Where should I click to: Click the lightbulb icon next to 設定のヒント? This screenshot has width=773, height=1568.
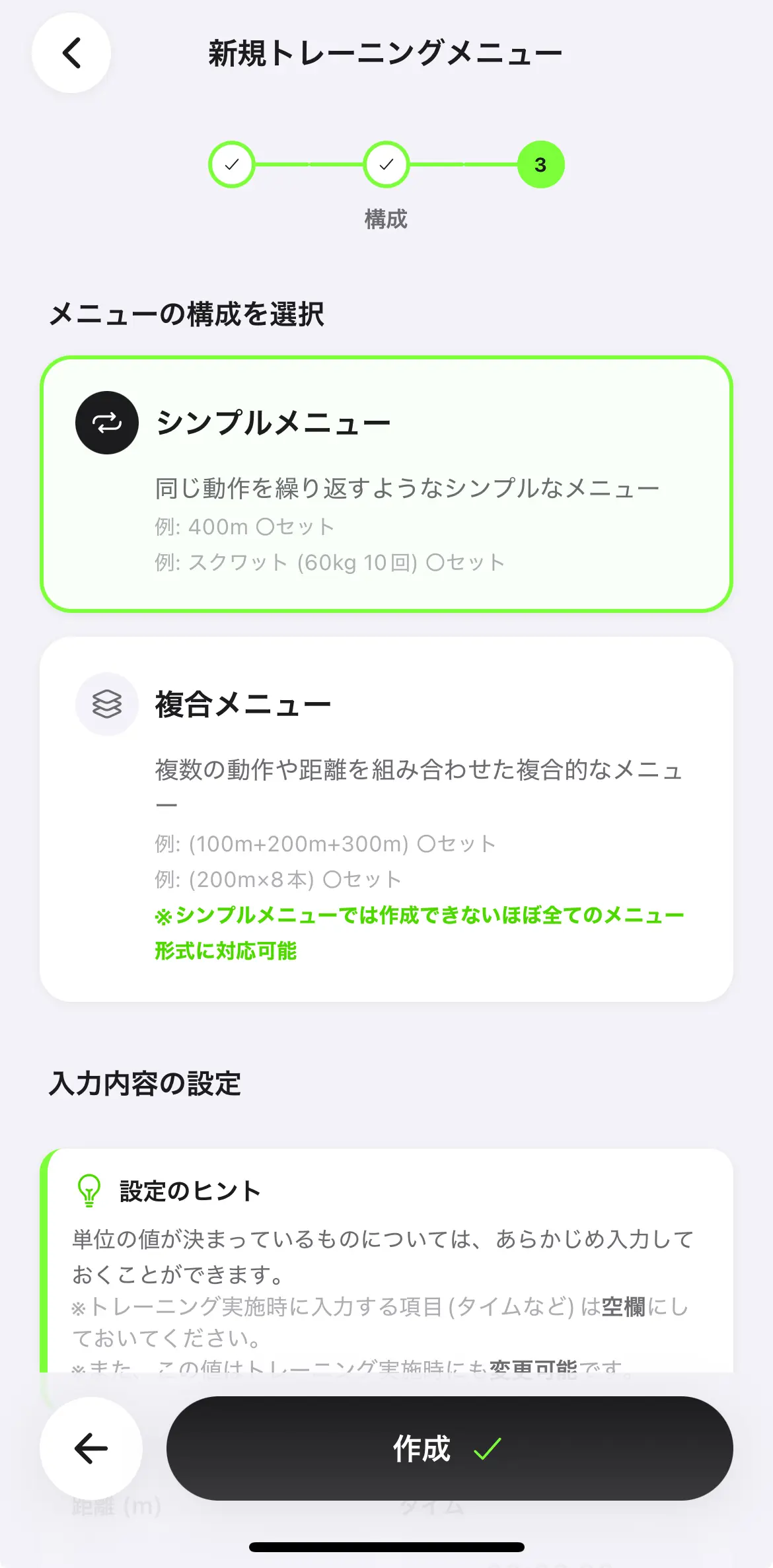click(x=87, y=1190)
